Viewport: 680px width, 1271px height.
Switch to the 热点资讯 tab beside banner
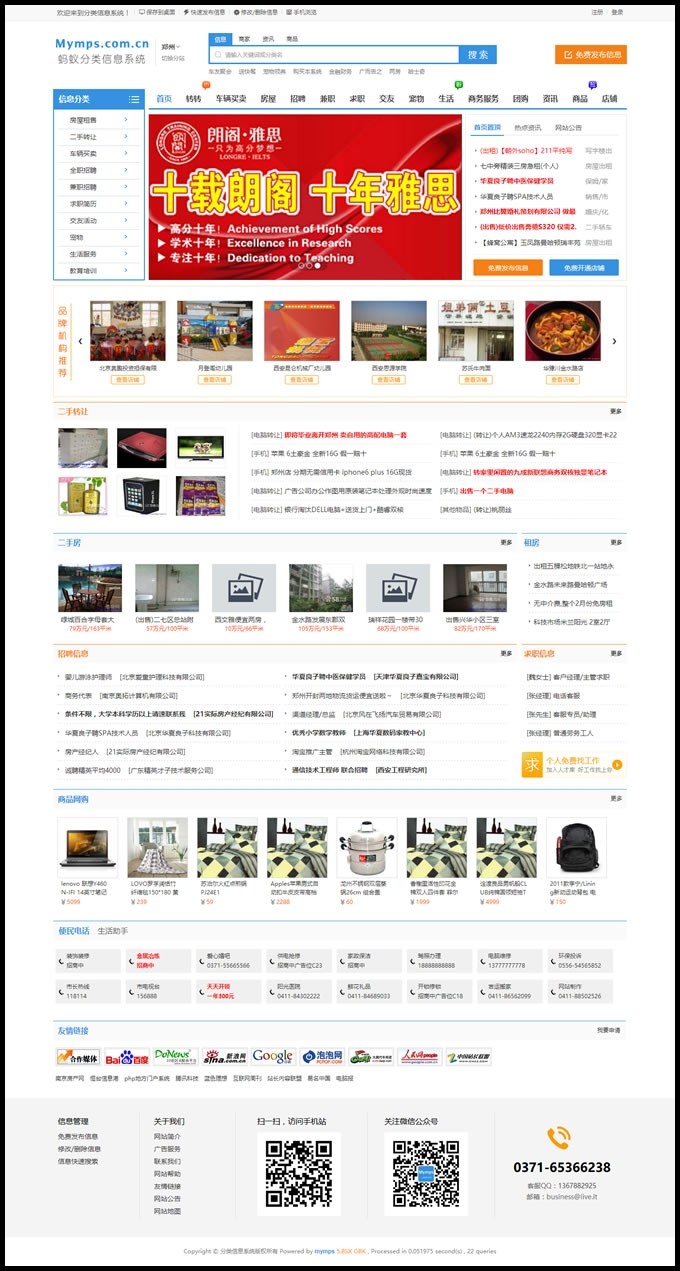(527, 128)
